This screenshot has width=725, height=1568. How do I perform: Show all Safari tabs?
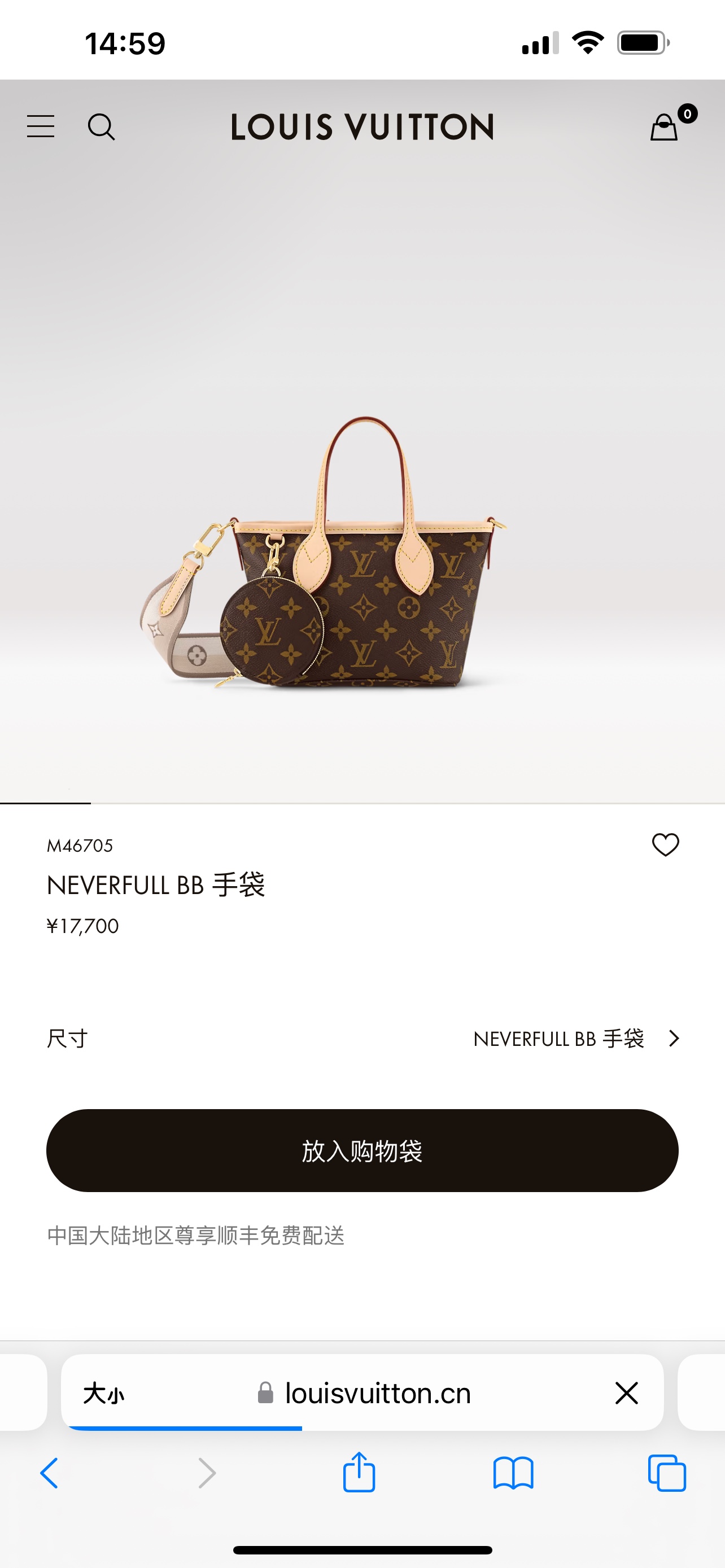[667, 1473]
